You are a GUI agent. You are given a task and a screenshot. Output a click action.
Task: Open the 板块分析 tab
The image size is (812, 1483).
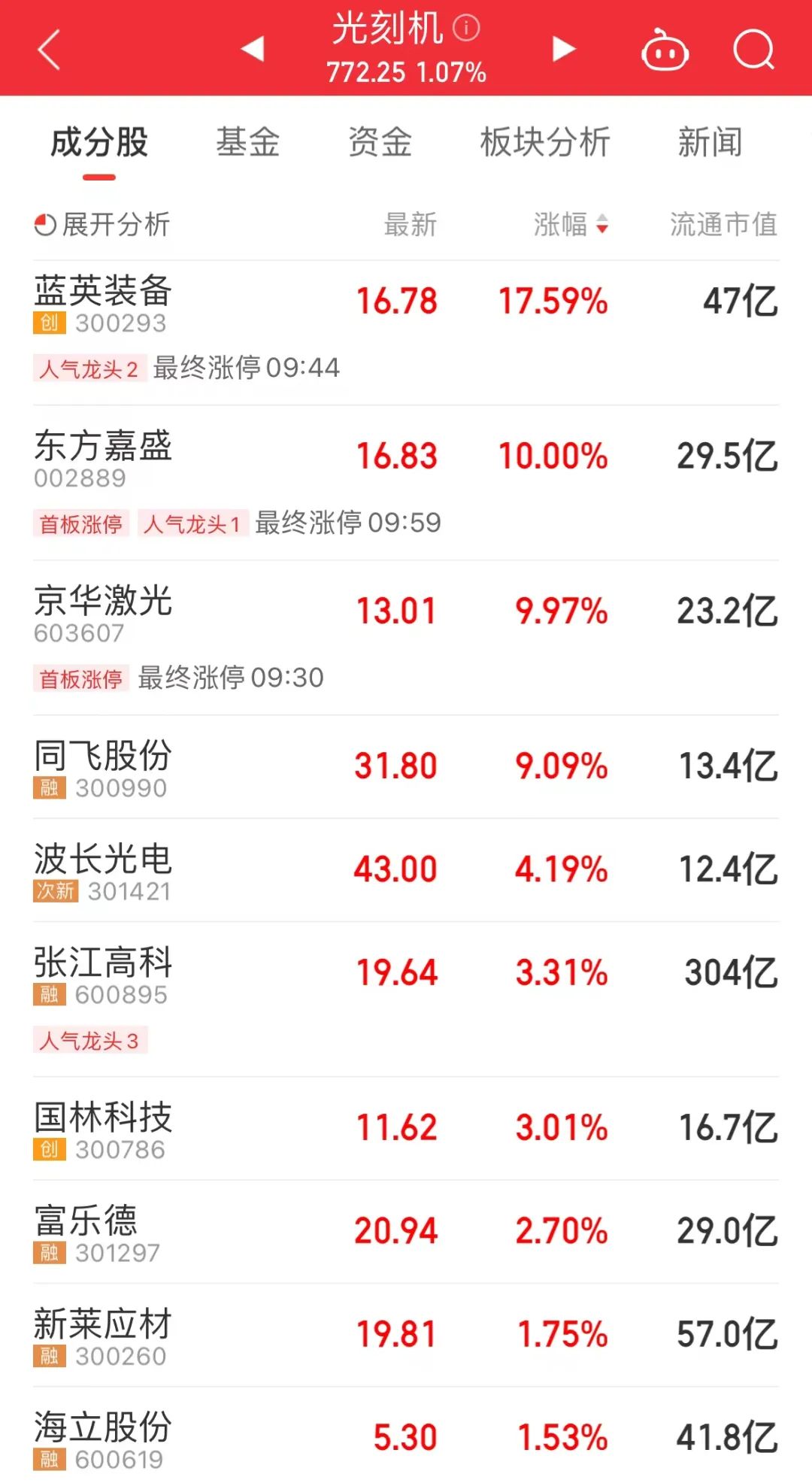[545, 142]
